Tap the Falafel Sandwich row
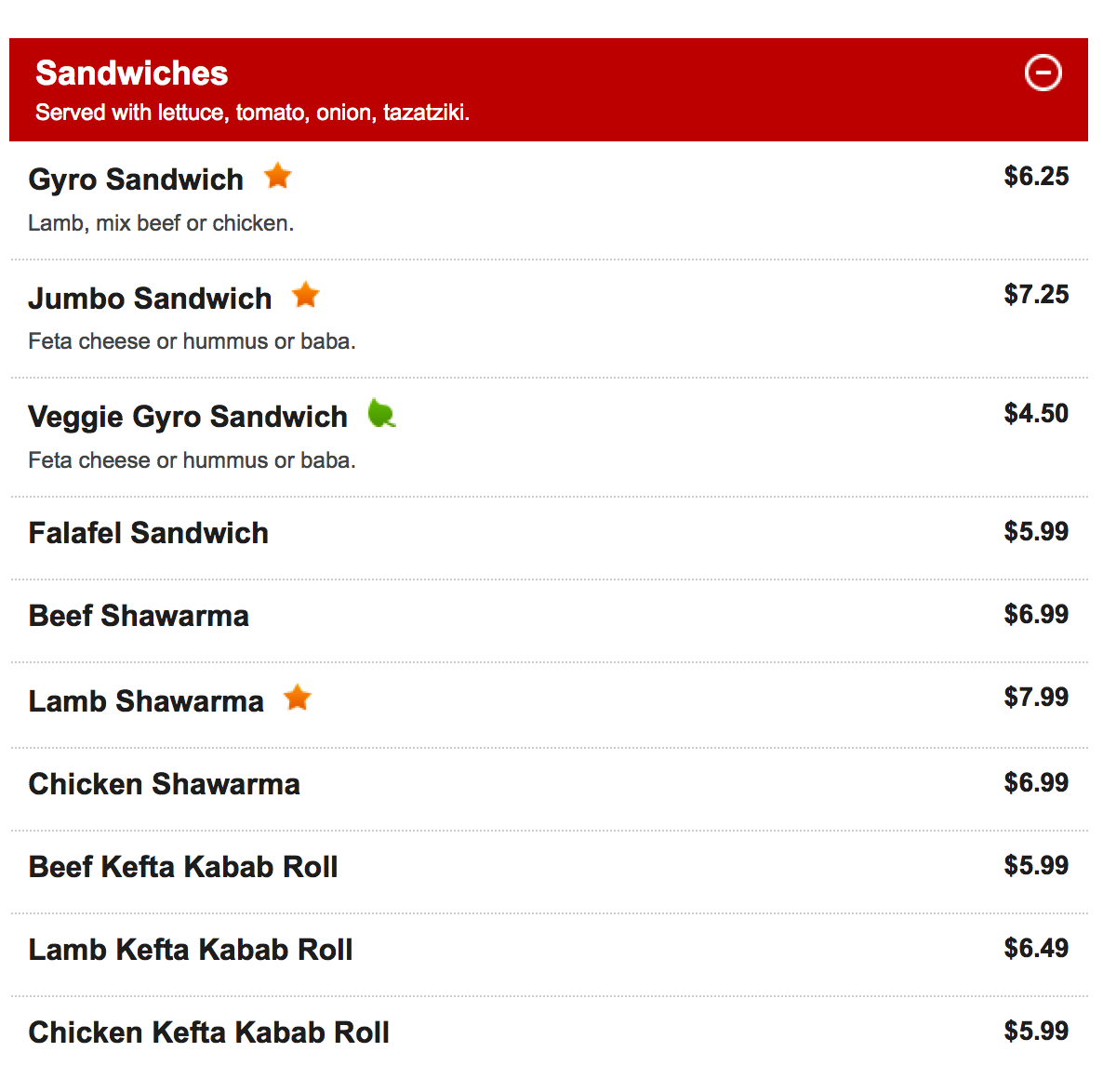1103x1092 pixels. tap(149, 533)
